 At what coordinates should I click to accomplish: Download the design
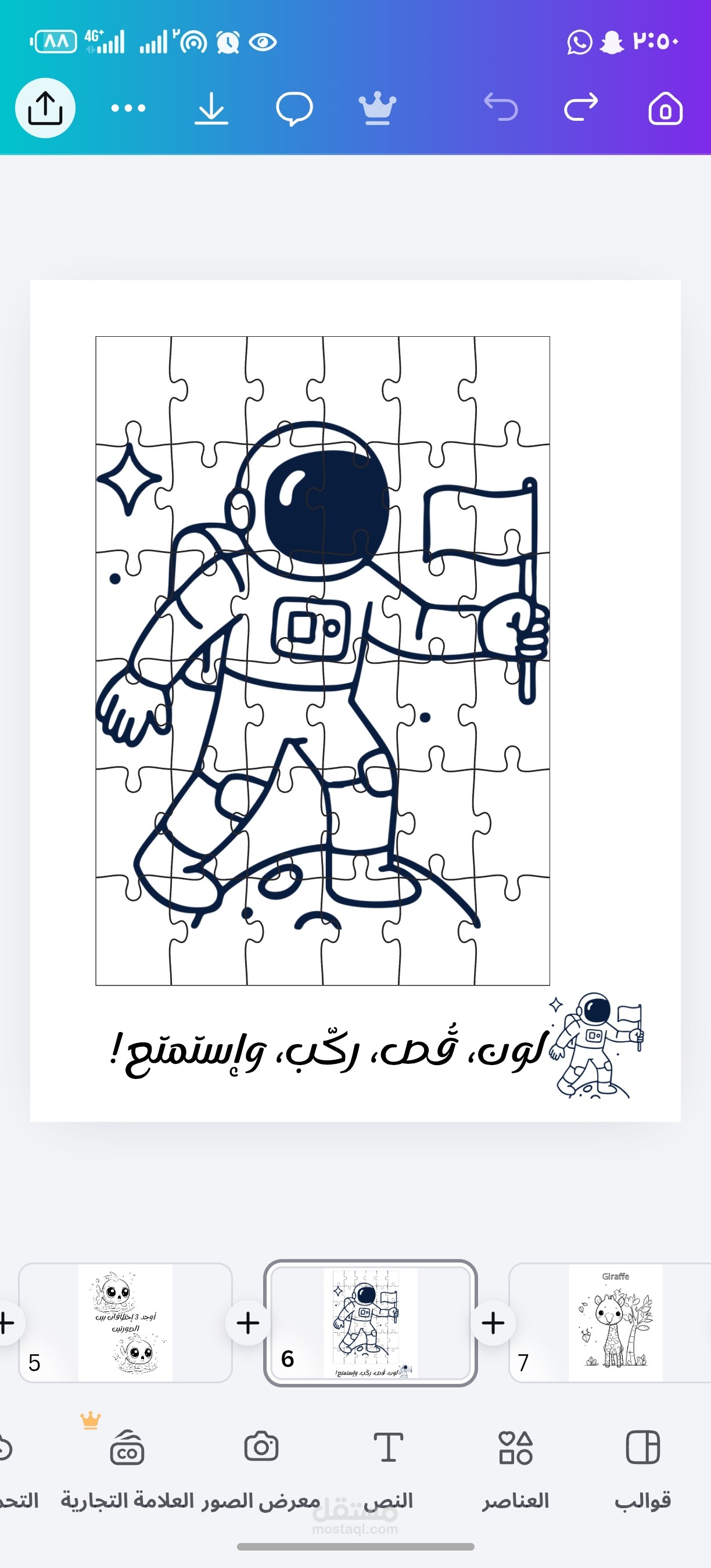point(211,109)
